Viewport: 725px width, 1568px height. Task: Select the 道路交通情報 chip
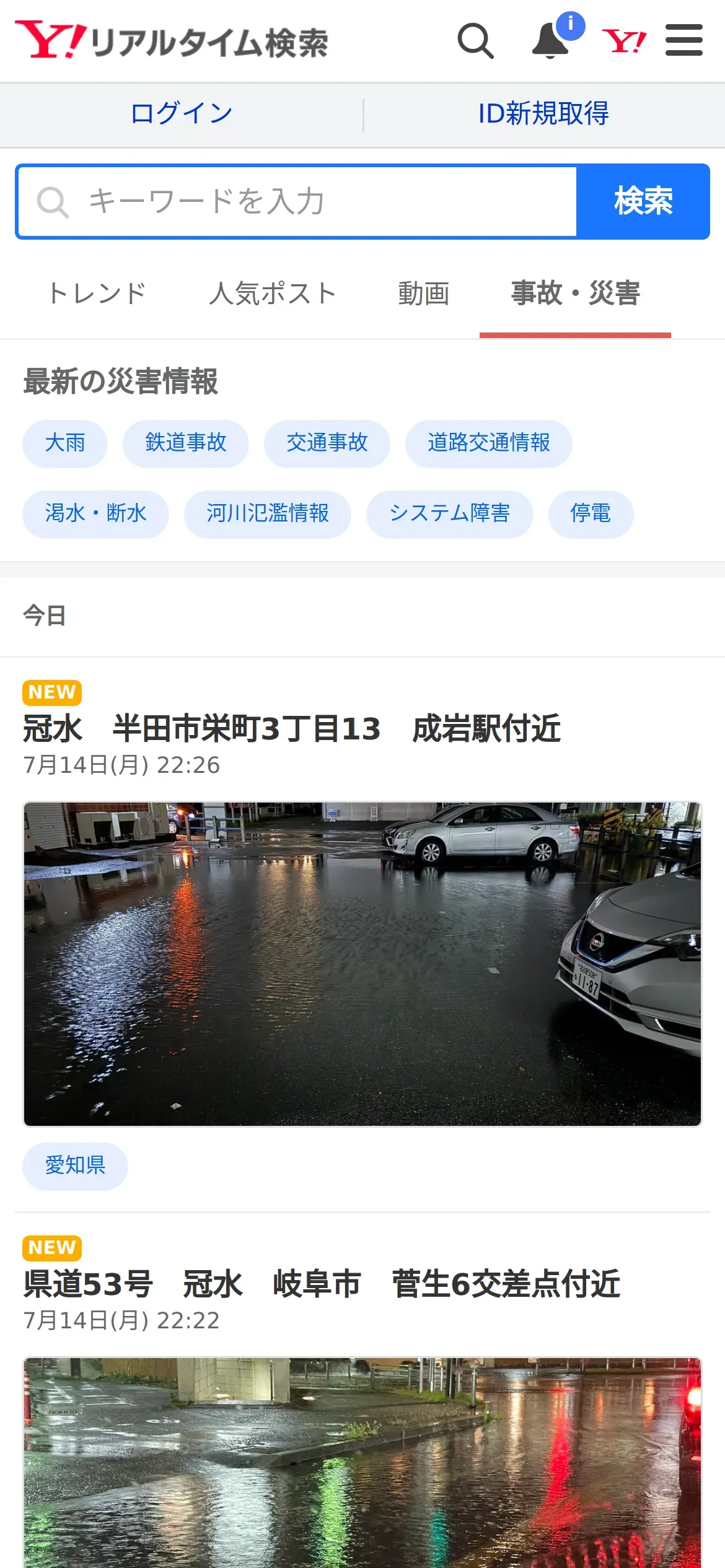(x=488, y=443)
